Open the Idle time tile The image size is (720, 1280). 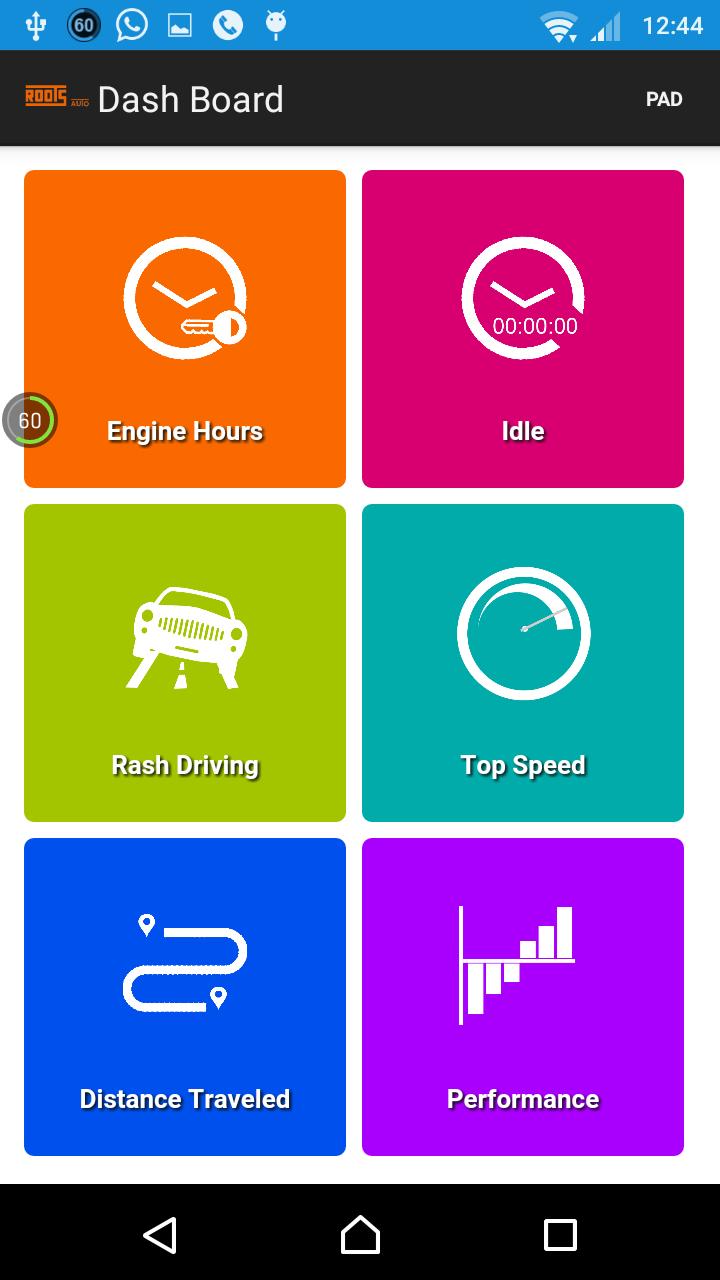point(523,329)
